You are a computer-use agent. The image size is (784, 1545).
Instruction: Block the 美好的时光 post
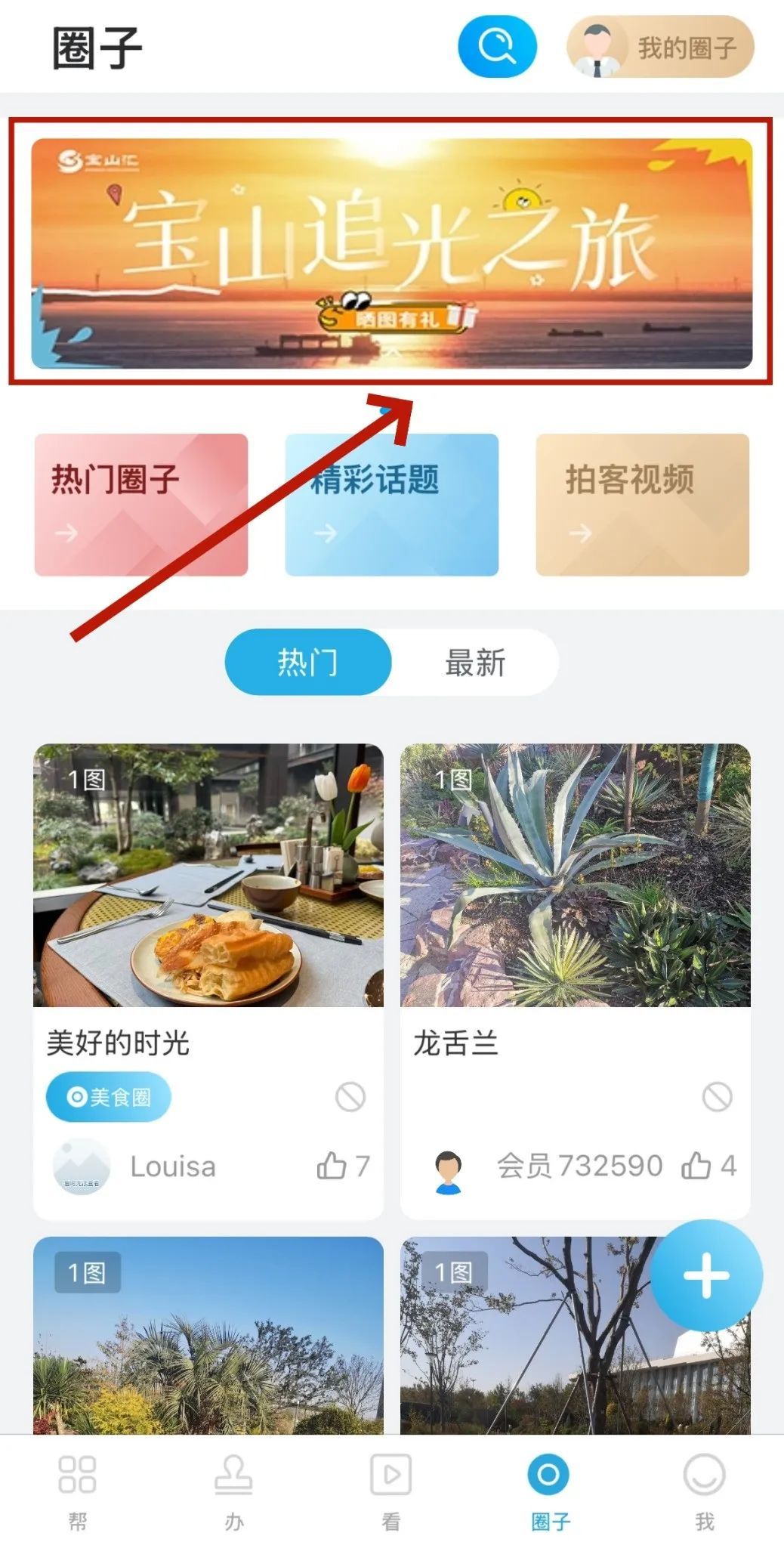[350, 1096]
